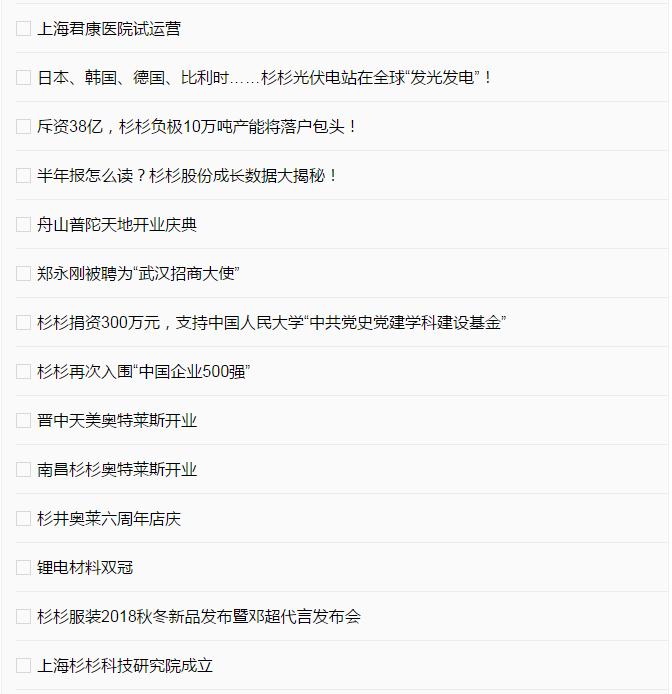The height and width of the screenshot is (694, 672).
Task: Check the box next to 舟山普陀天地开业庆典
Action: tap(23, 224)
